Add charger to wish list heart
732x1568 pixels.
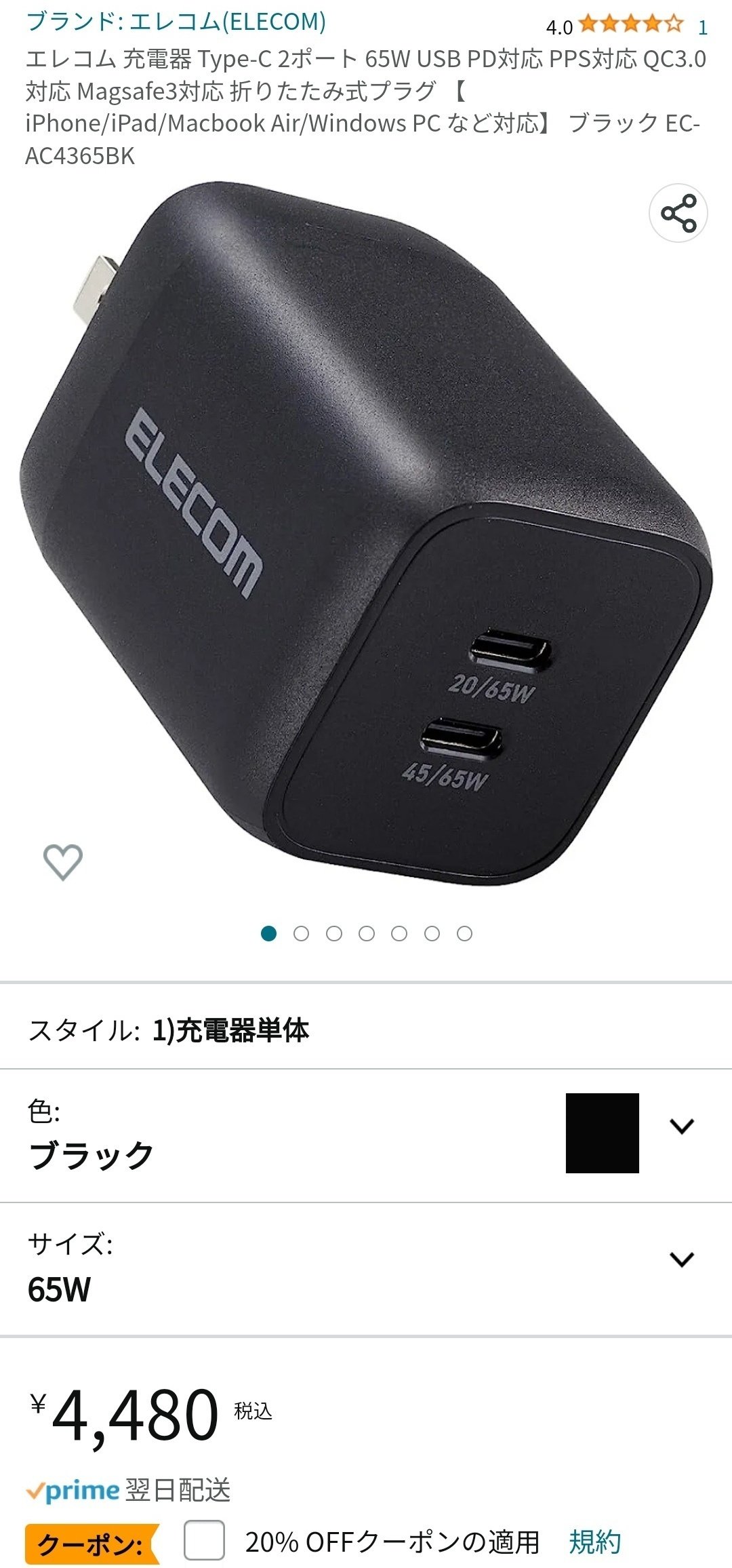point(63,862)
